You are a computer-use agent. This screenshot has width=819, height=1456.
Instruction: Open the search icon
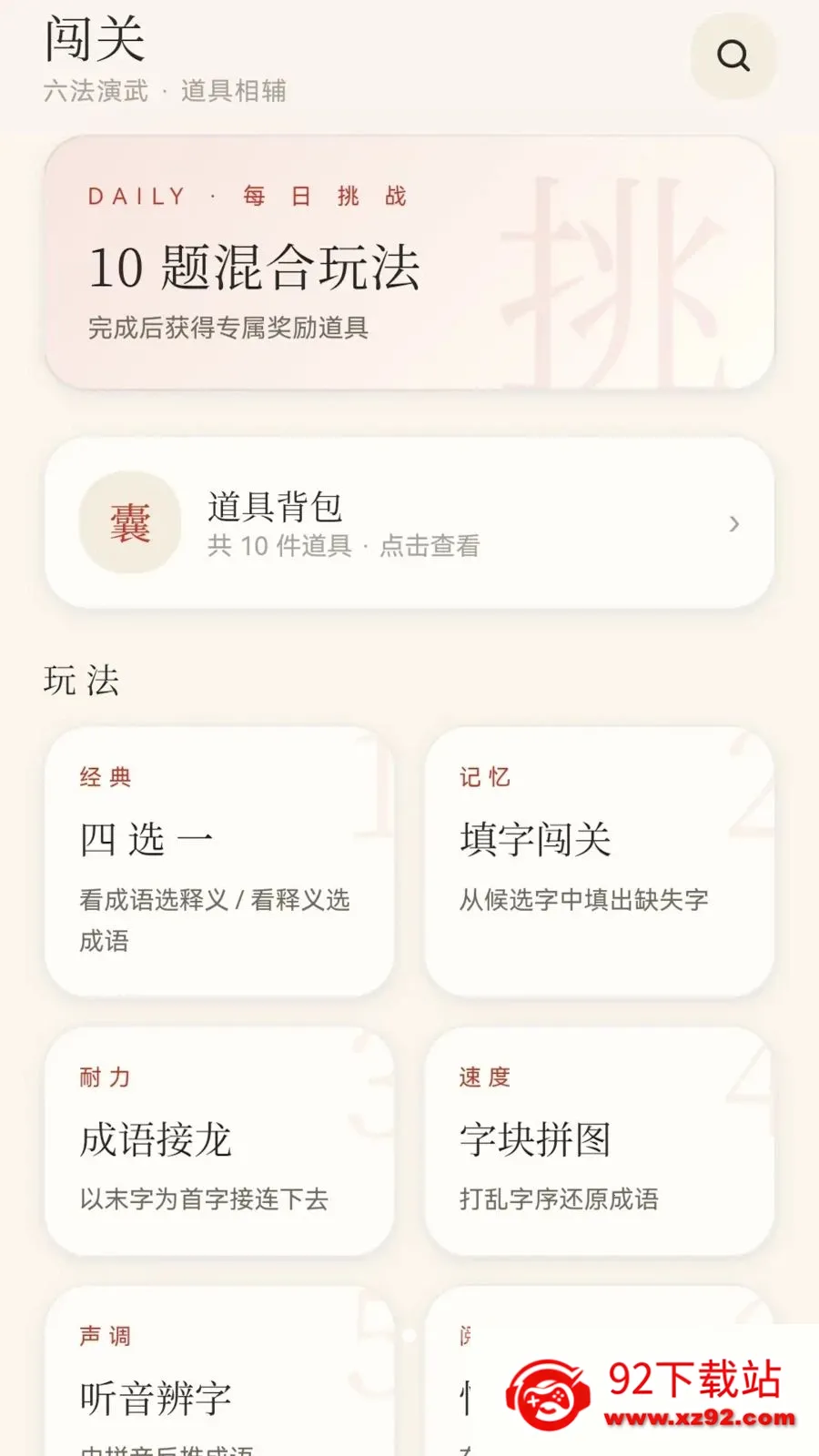[x=733, y=56]
